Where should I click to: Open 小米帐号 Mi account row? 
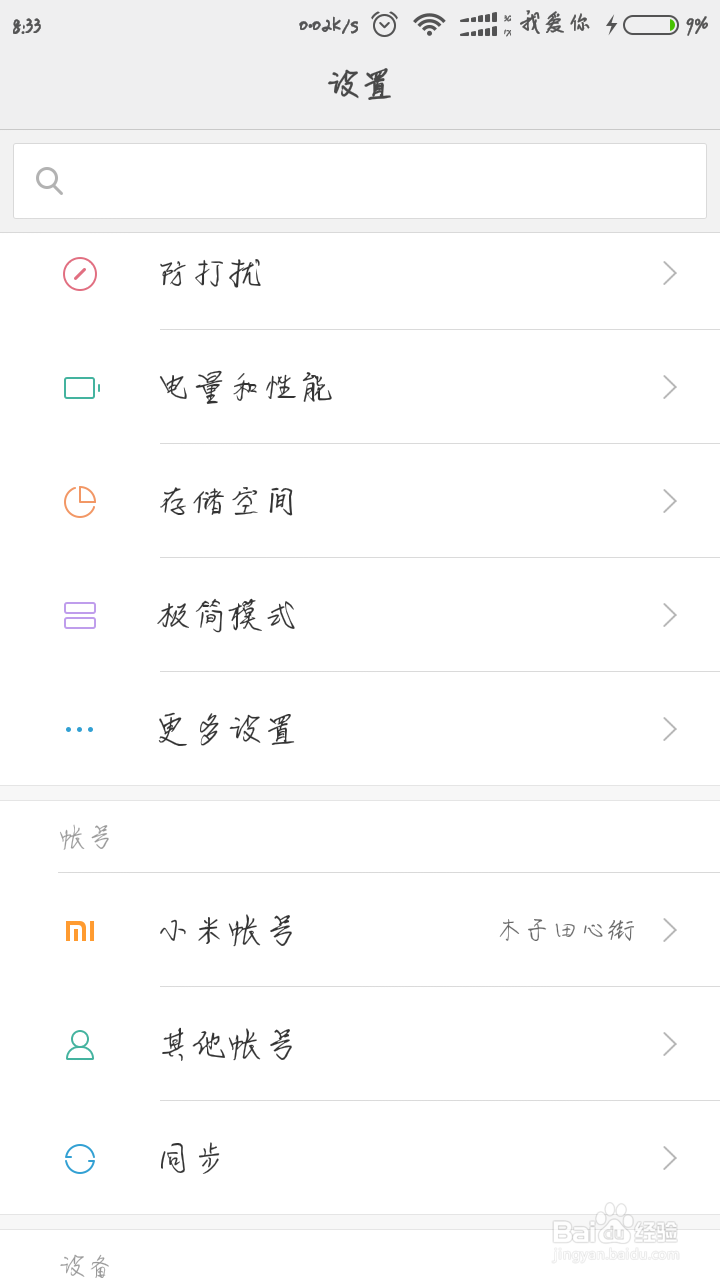click(360, 930)
